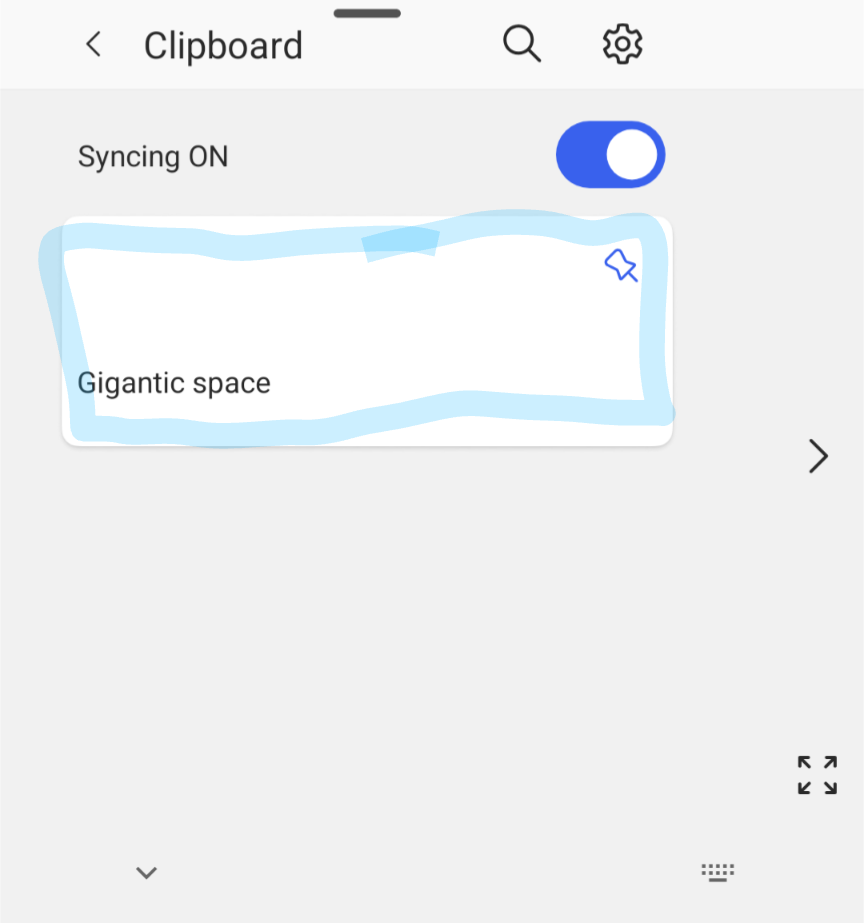
Task: Search the clipboard items
Action: pyautogui.click(x=521, y=45)
